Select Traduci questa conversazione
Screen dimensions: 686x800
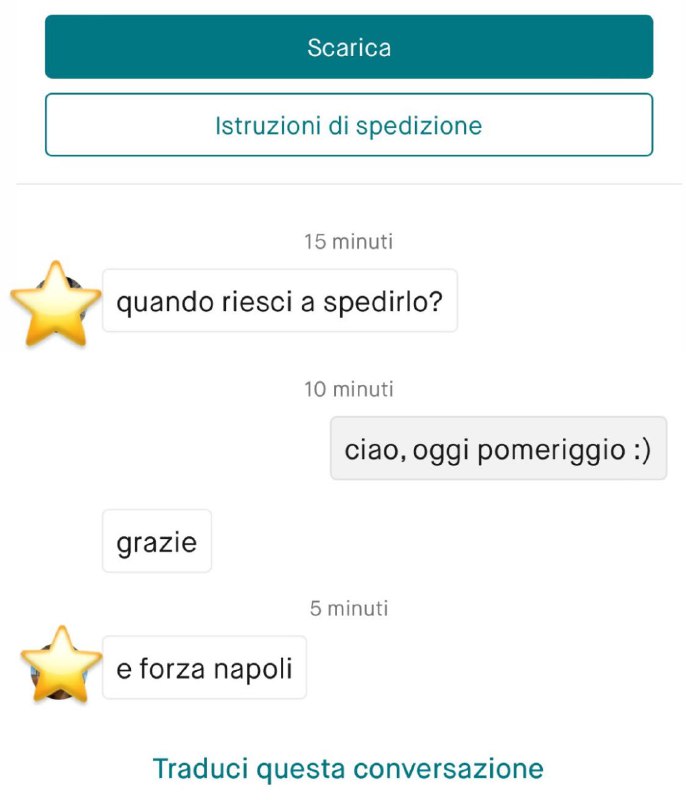pyautogui.click(x=348, y=768)
